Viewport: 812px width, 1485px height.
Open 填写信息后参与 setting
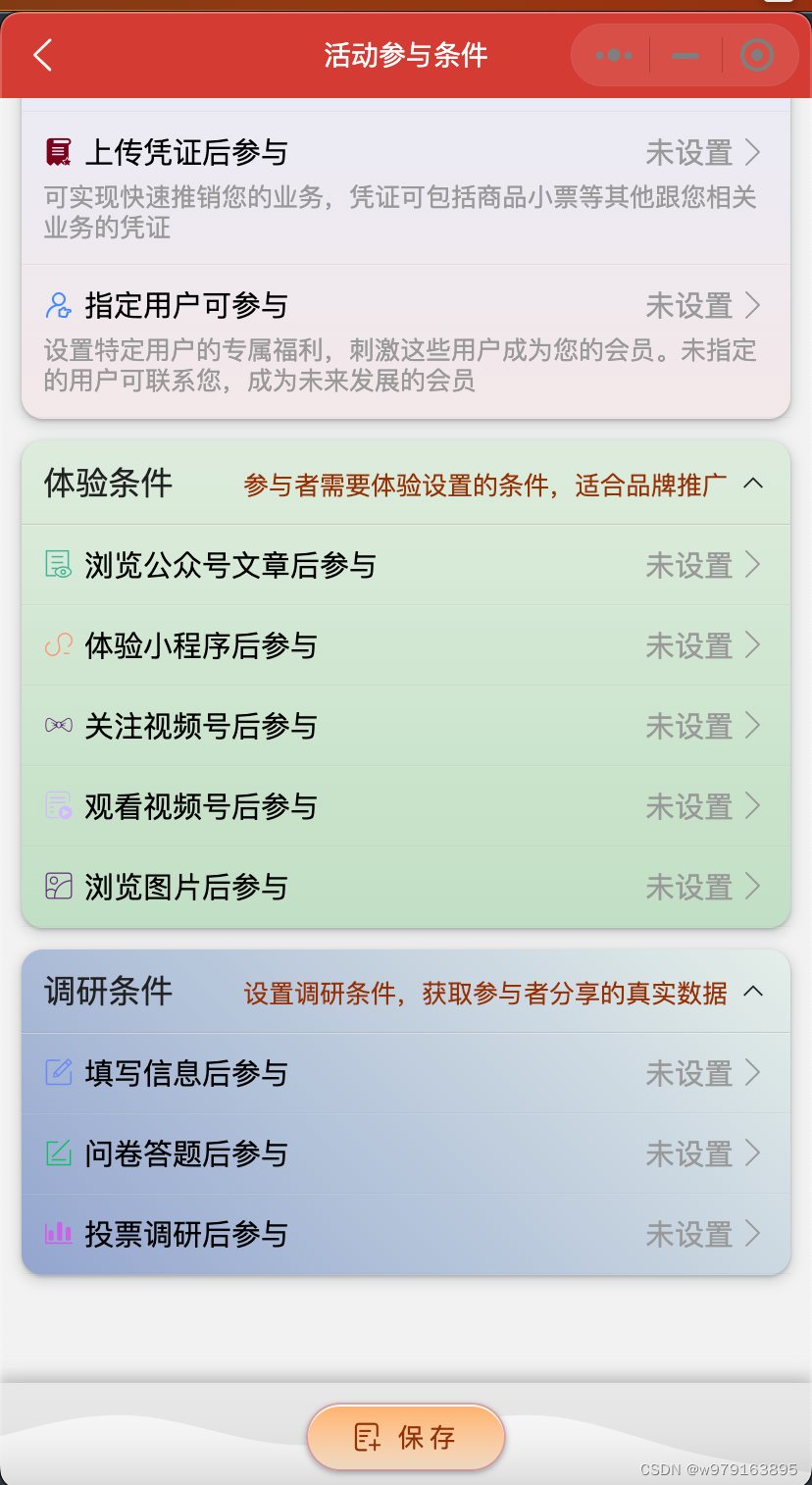(x=406, y=1073)
